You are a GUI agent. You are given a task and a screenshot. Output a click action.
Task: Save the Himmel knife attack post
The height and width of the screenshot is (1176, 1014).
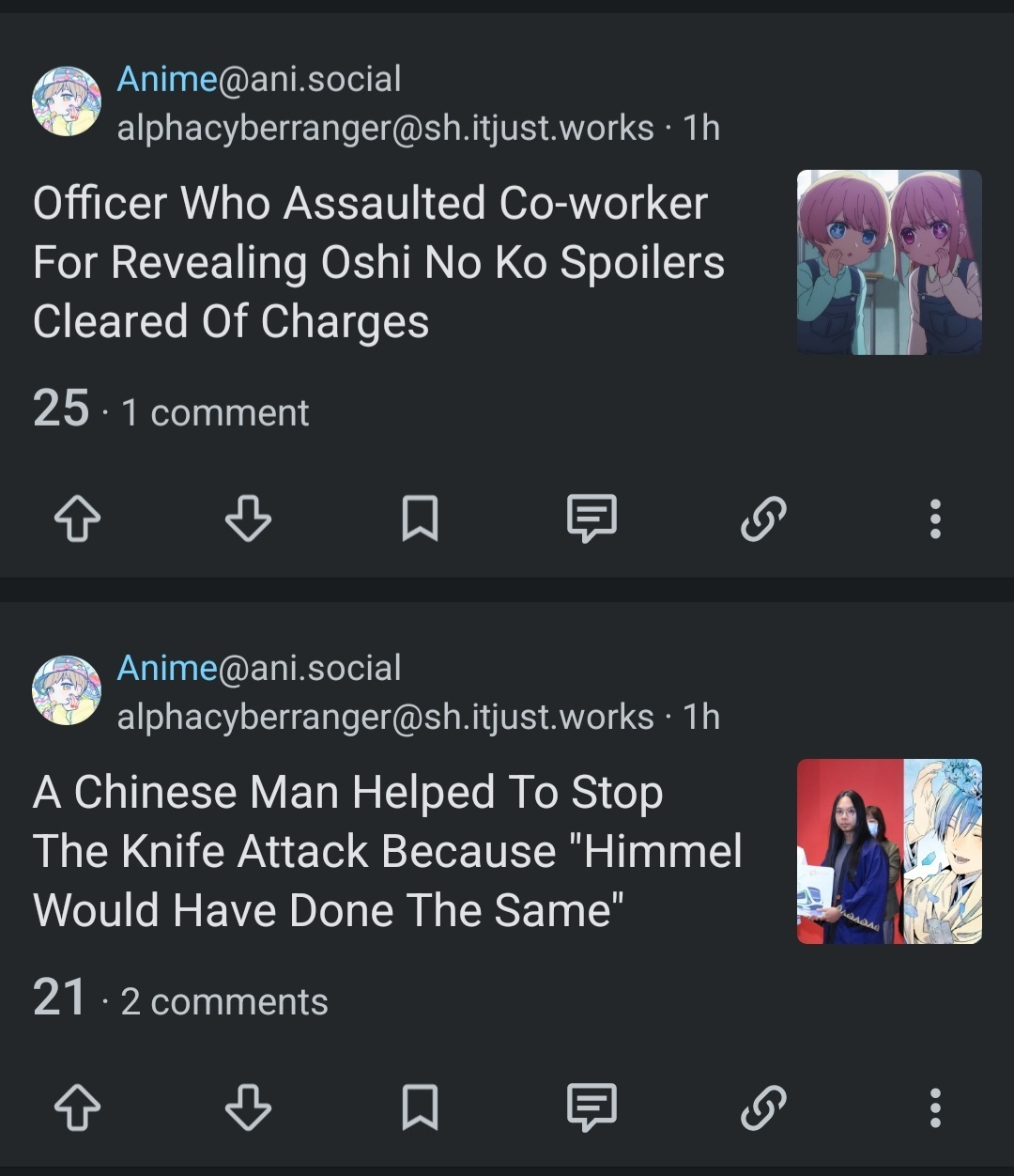coord(420,1107)
